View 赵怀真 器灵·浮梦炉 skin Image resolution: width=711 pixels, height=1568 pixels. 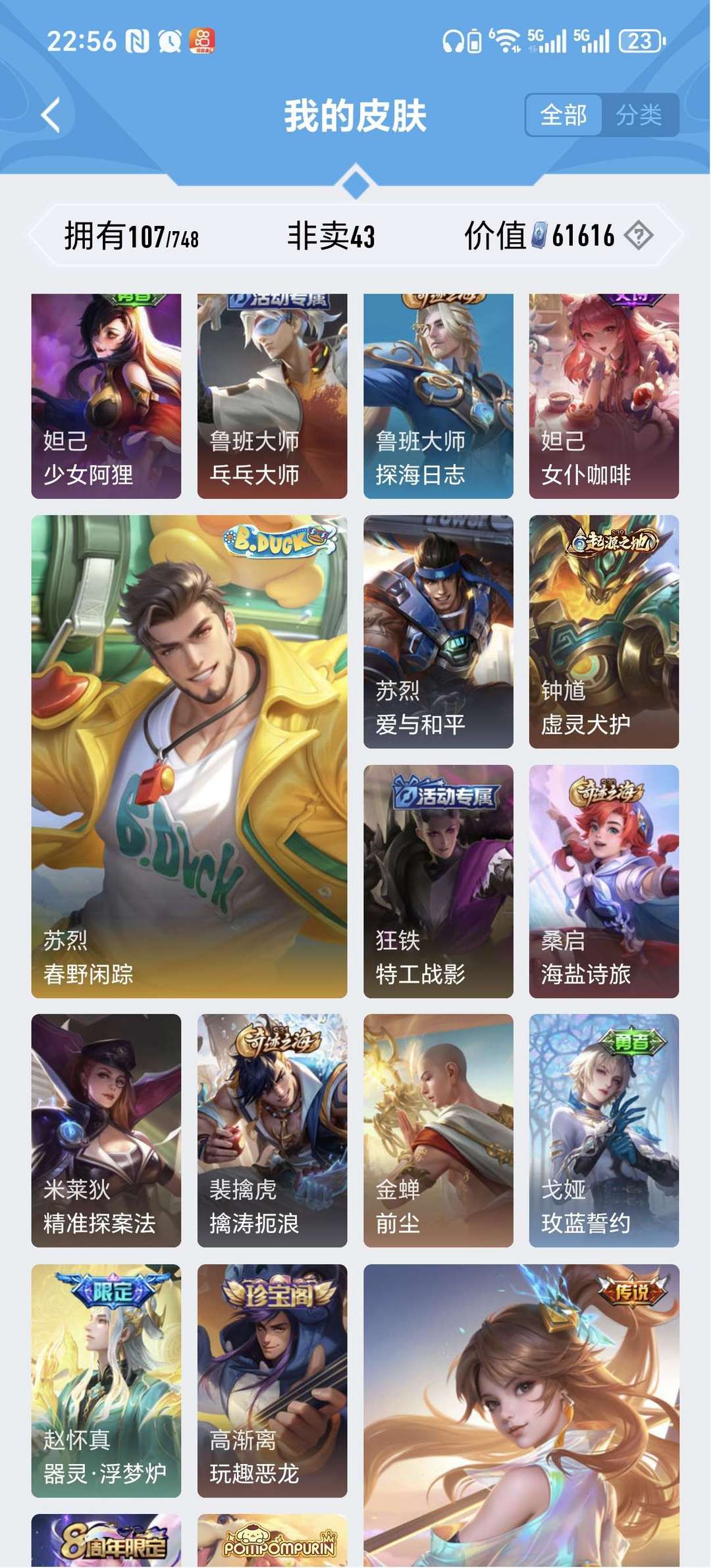tap(106, 1380)
